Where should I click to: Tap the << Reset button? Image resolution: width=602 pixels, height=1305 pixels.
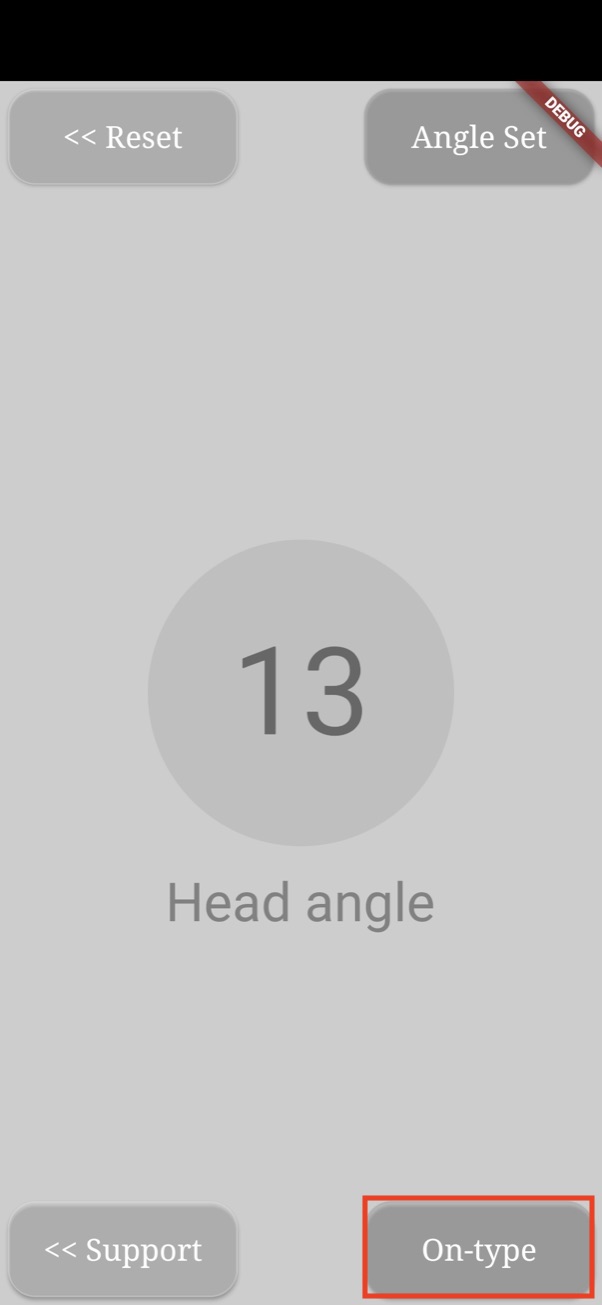click(x=123, y=137)
